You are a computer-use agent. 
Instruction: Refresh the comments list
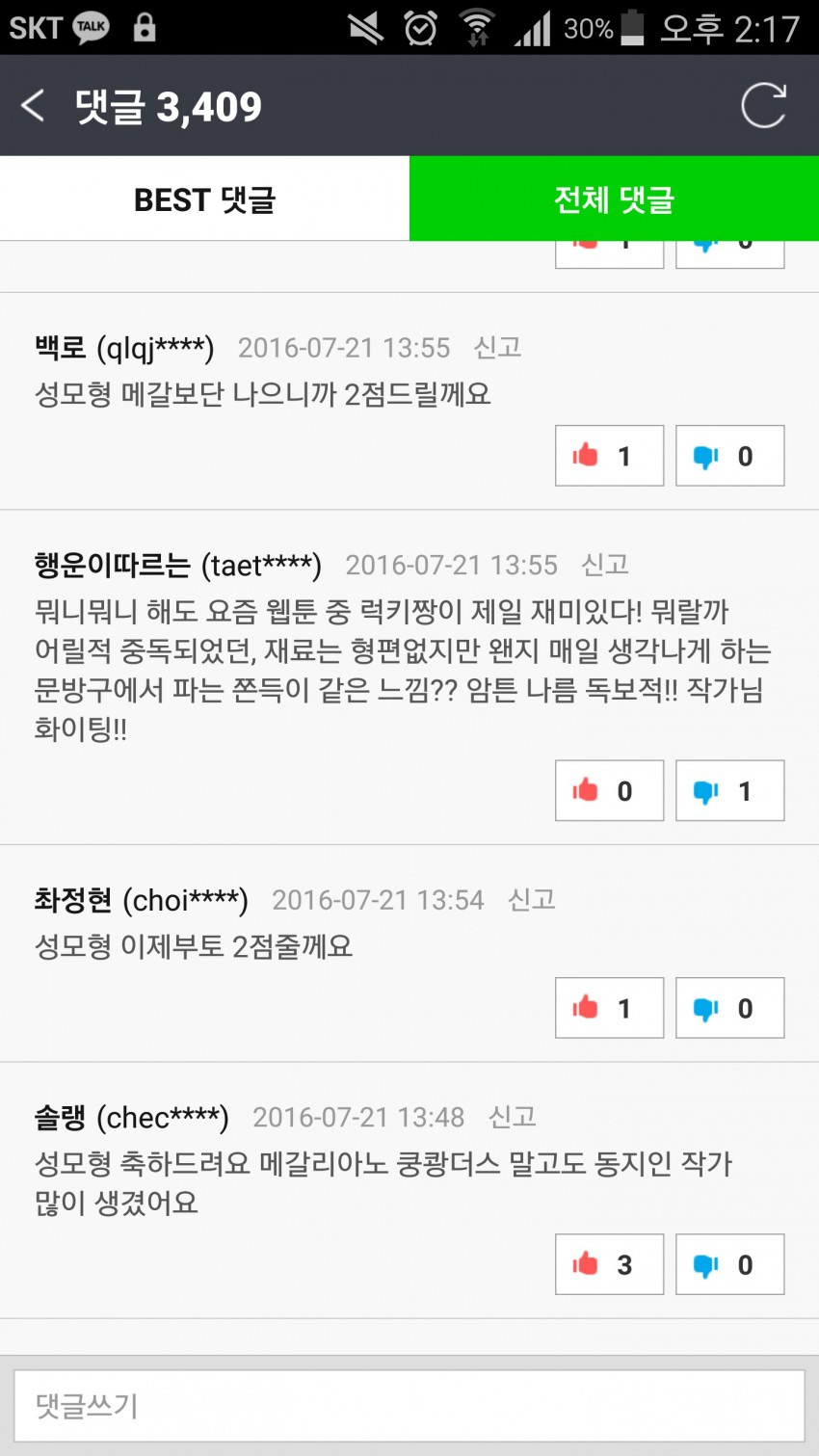click(763, 105)
